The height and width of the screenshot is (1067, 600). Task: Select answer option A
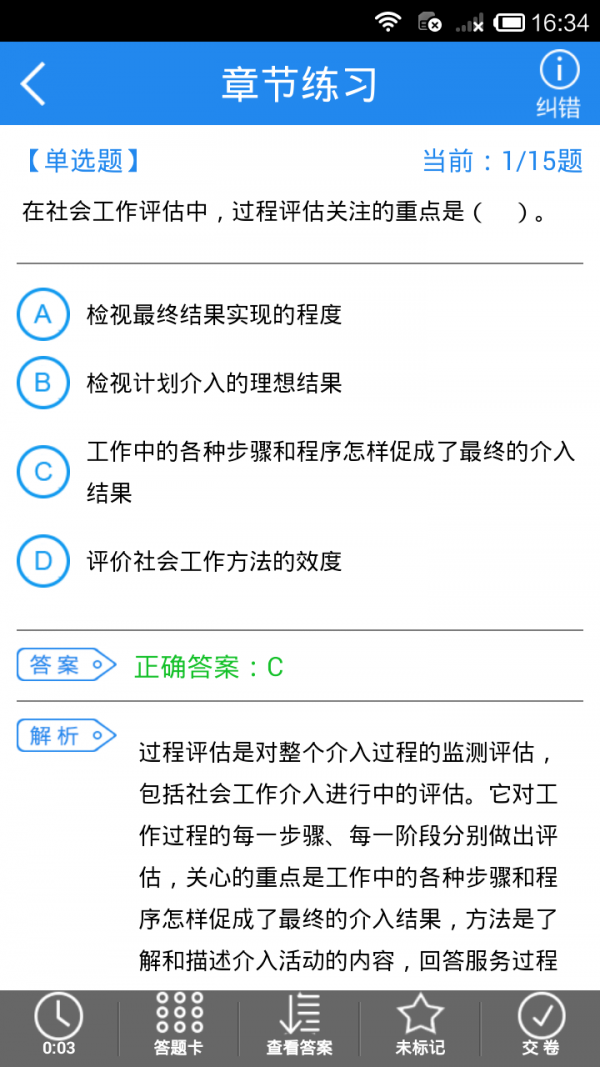tap(43, 315)
